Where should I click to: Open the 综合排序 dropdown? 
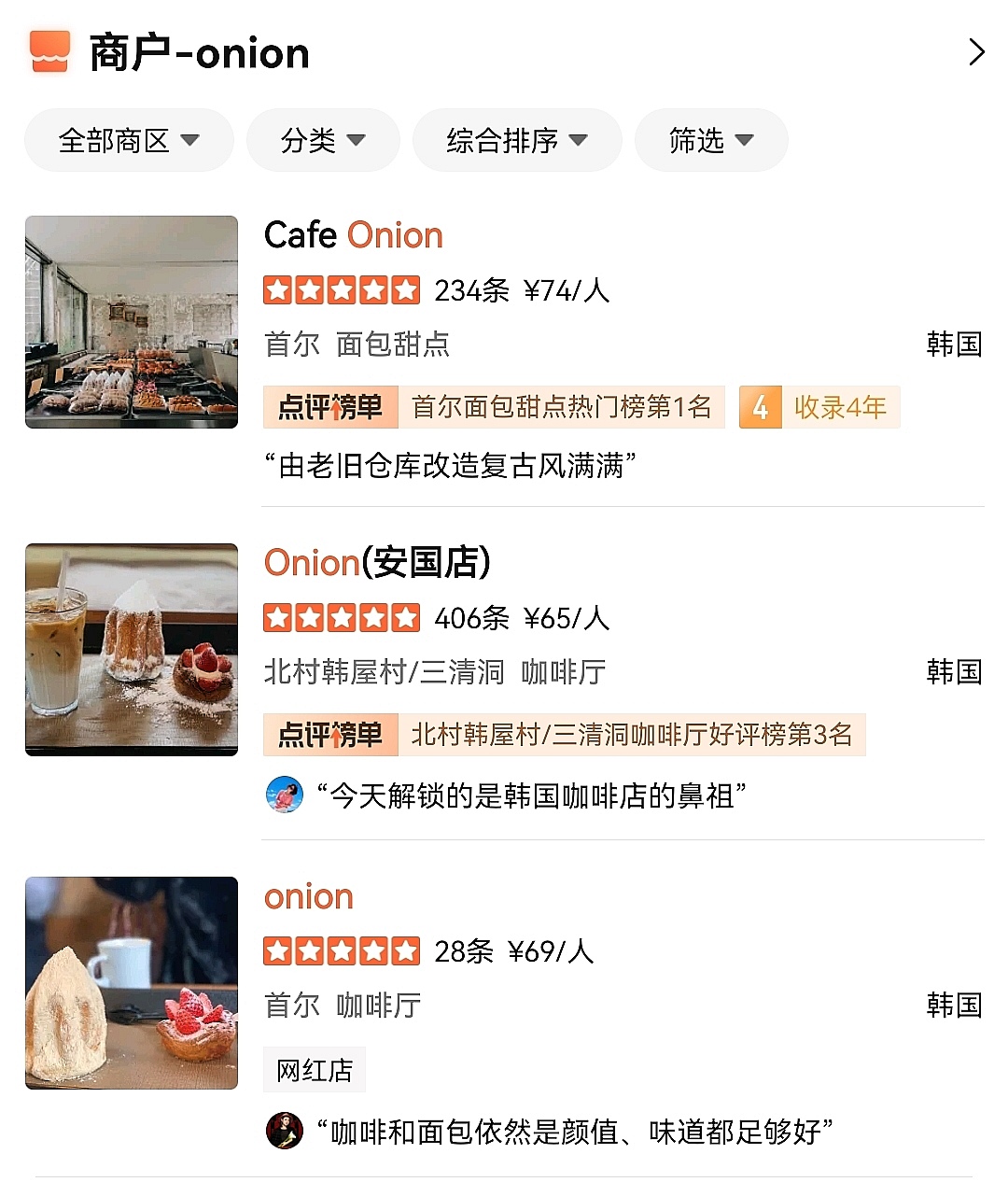coord(517,140)
